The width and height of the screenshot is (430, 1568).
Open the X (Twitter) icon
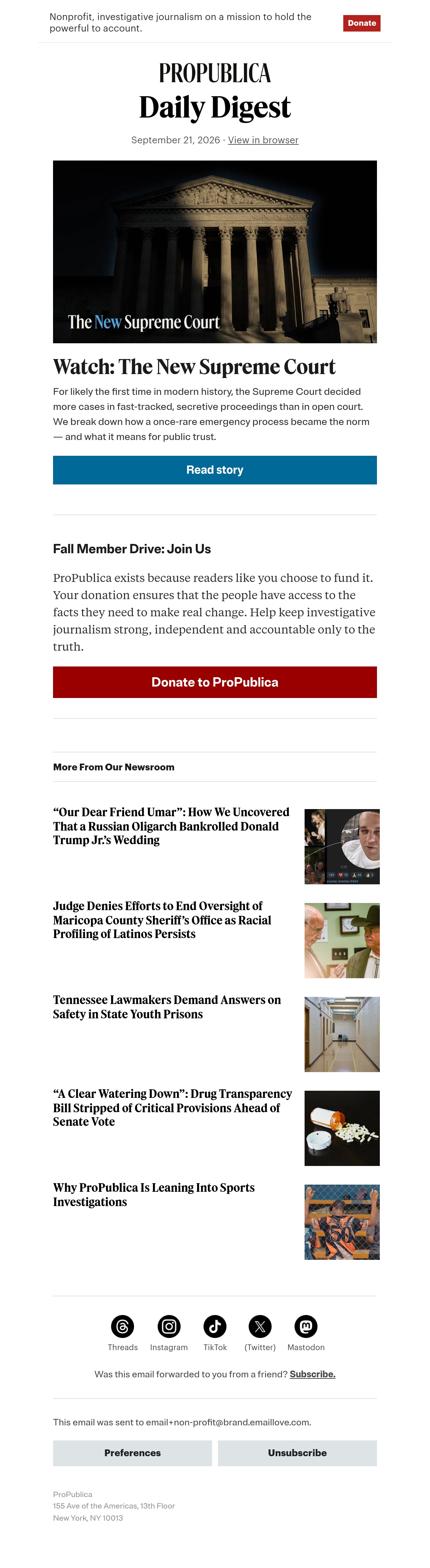pos(260,1326)
